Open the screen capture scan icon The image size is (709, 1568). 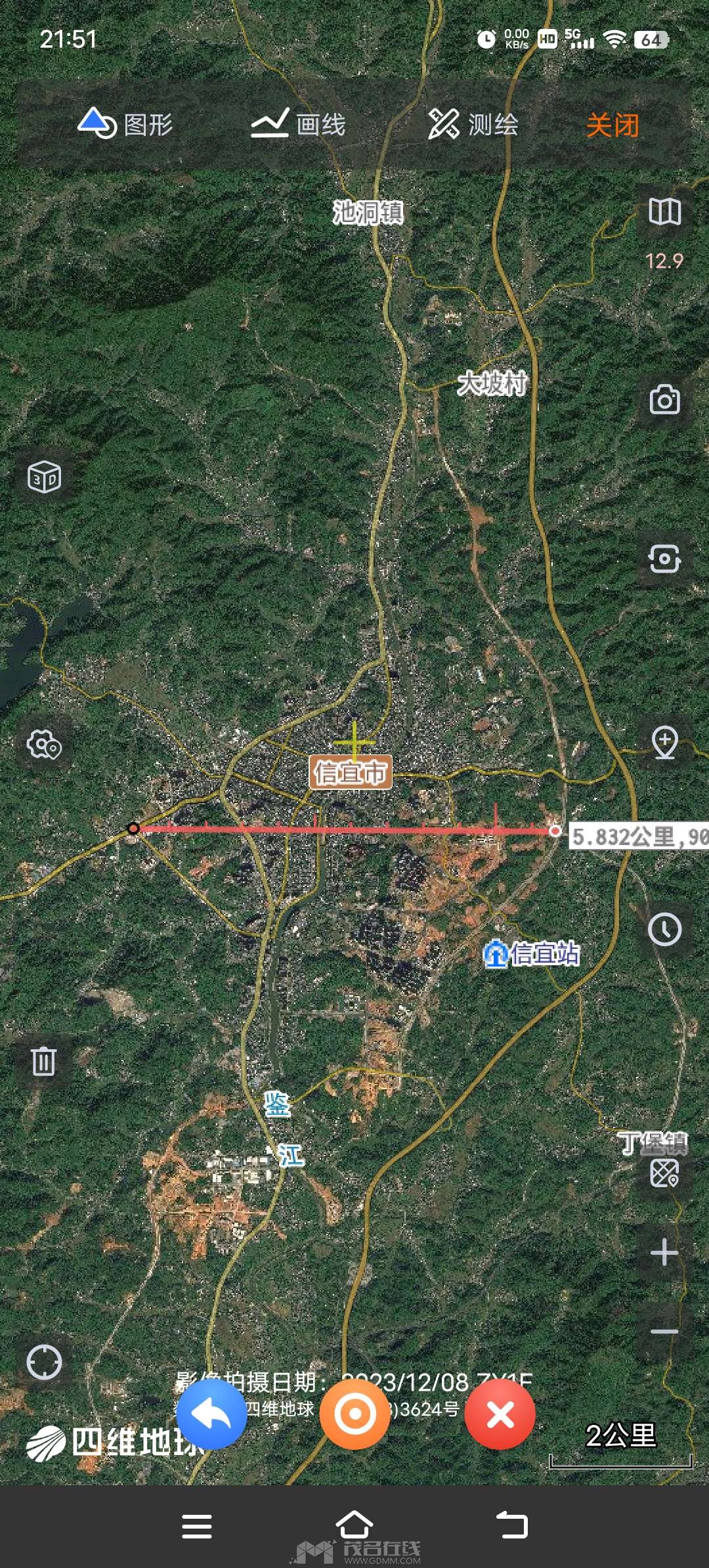point(664,559)
